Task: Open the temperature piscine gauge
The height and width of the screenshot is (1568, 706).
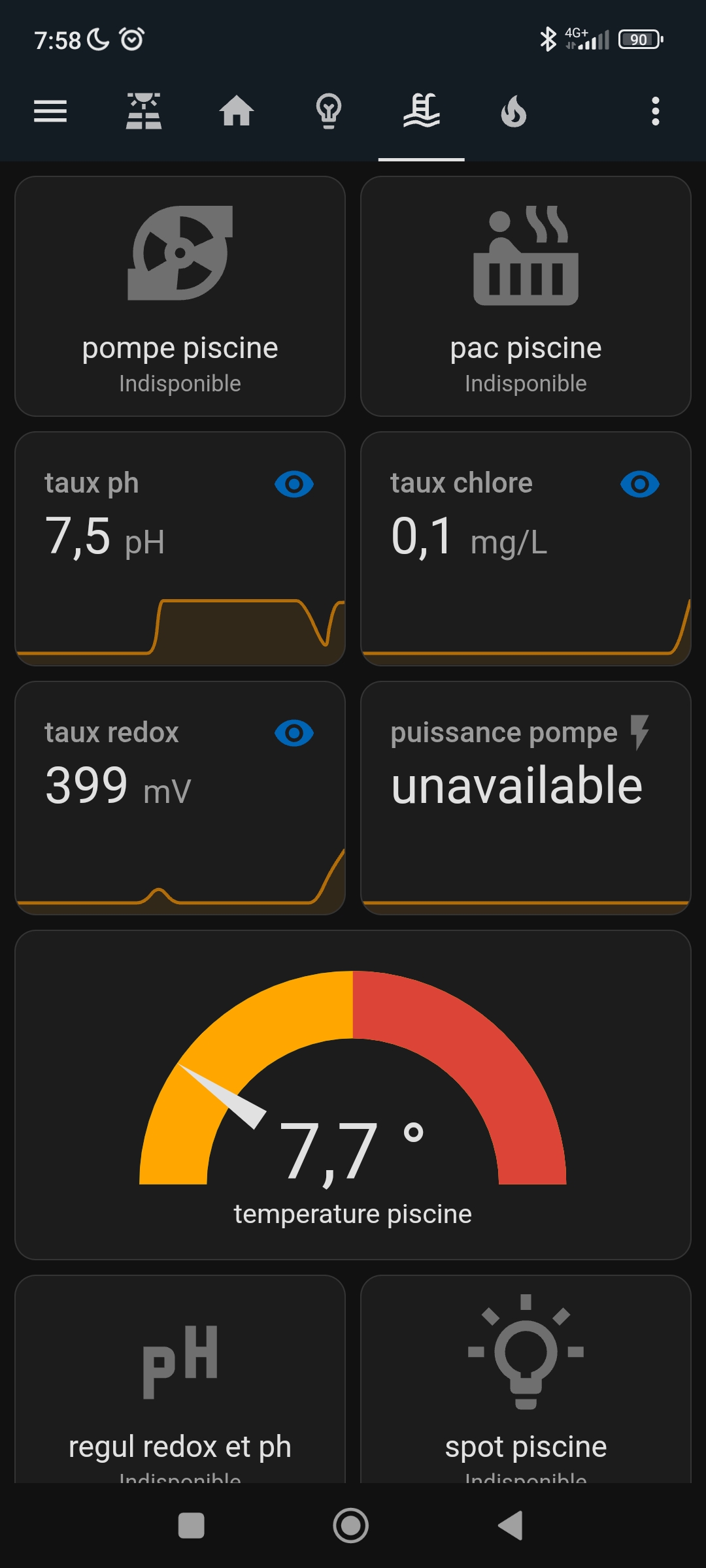Action: 353,1095
